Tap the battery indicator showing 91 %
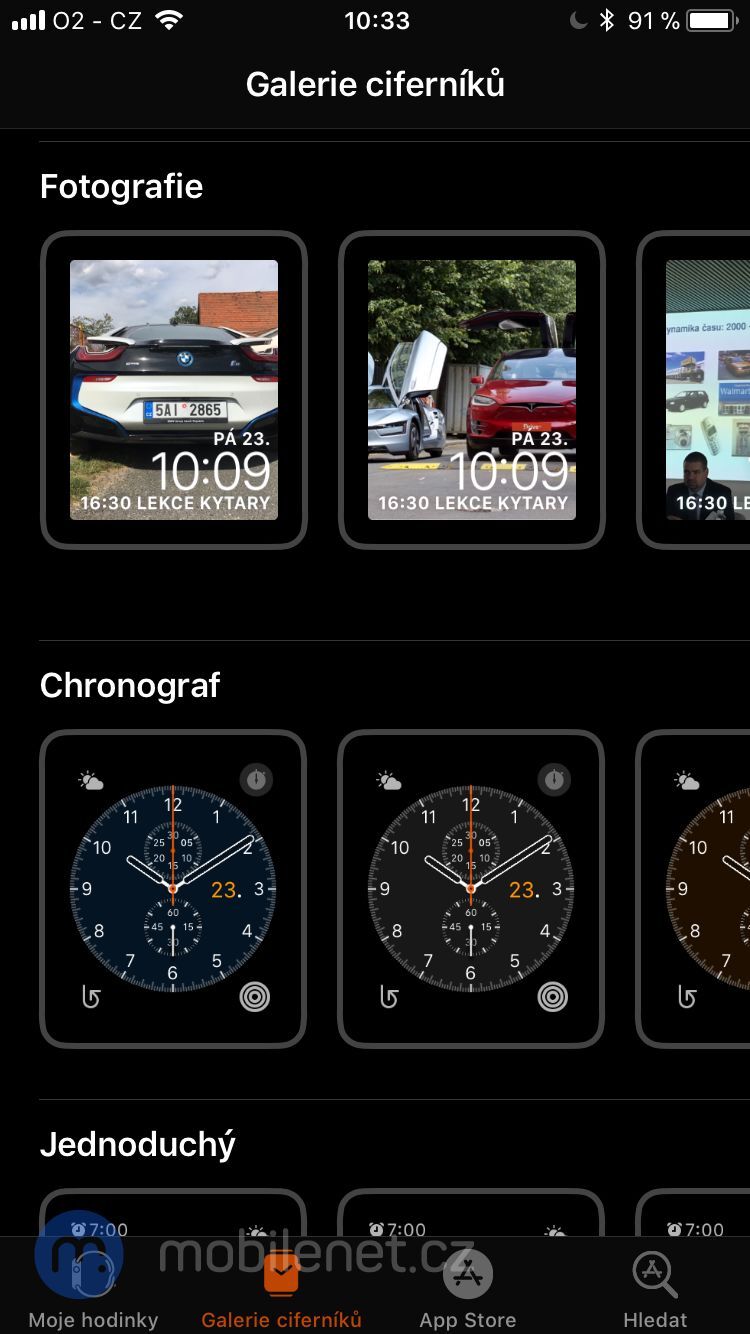This screenshot has height=1334, width=750. 708,19
